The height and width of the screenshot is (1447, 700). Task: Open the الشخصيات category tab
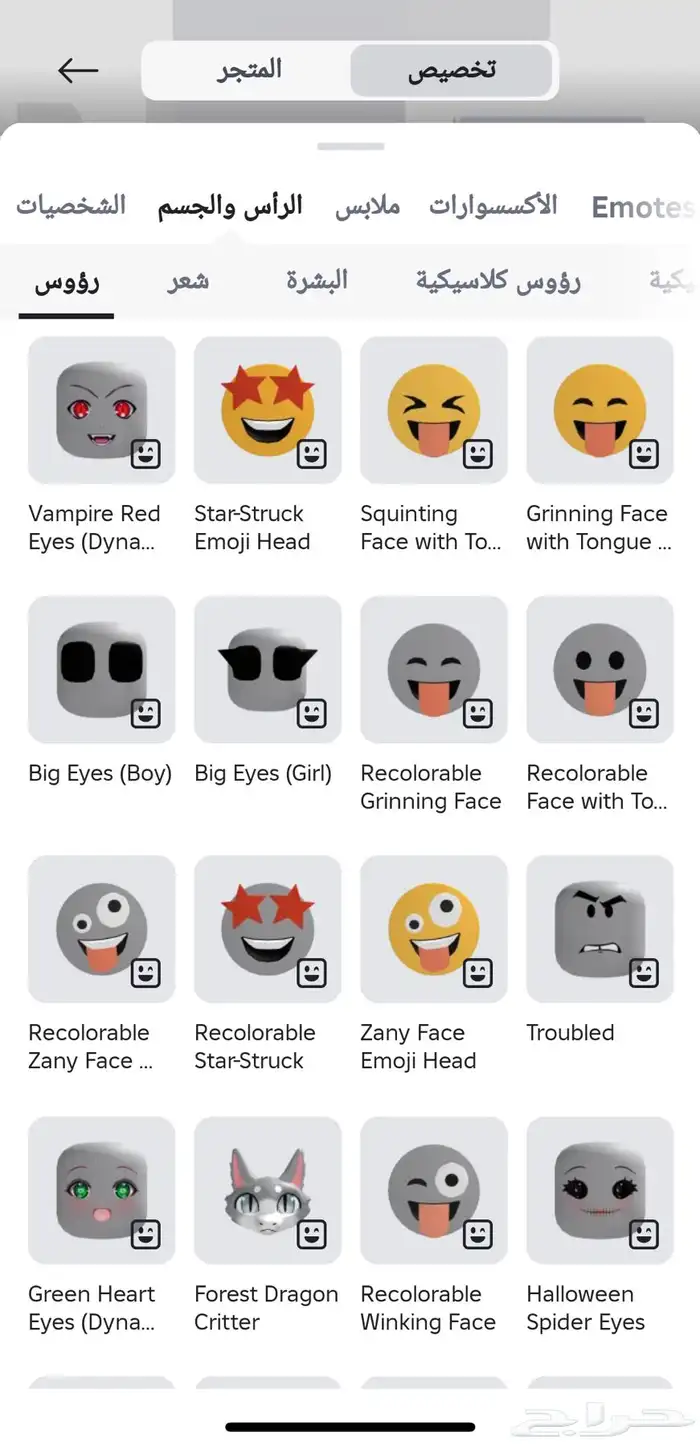[x=71, y=206]
